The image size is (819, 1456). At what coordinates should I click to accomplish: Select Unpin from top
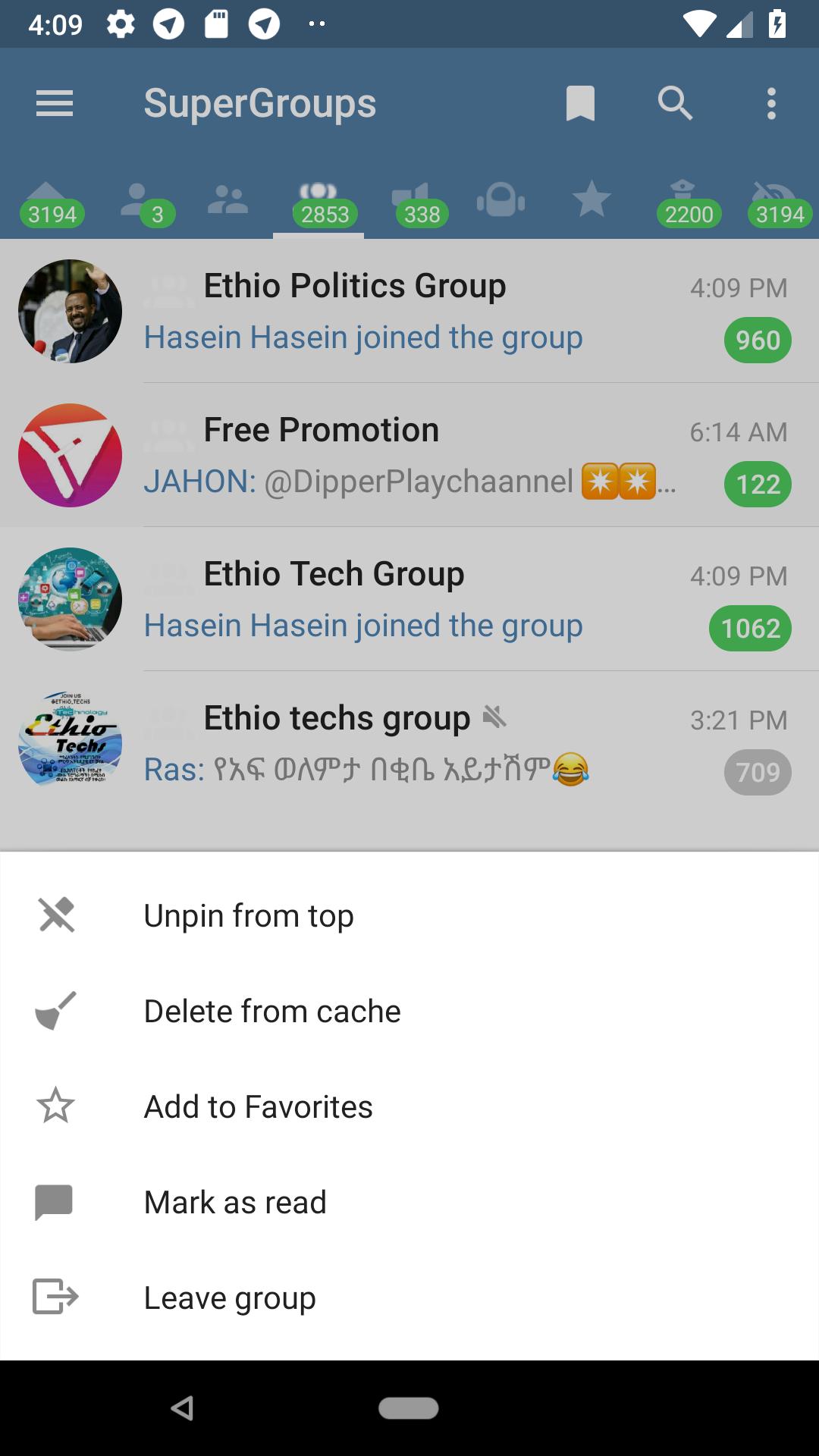[249, 916]
